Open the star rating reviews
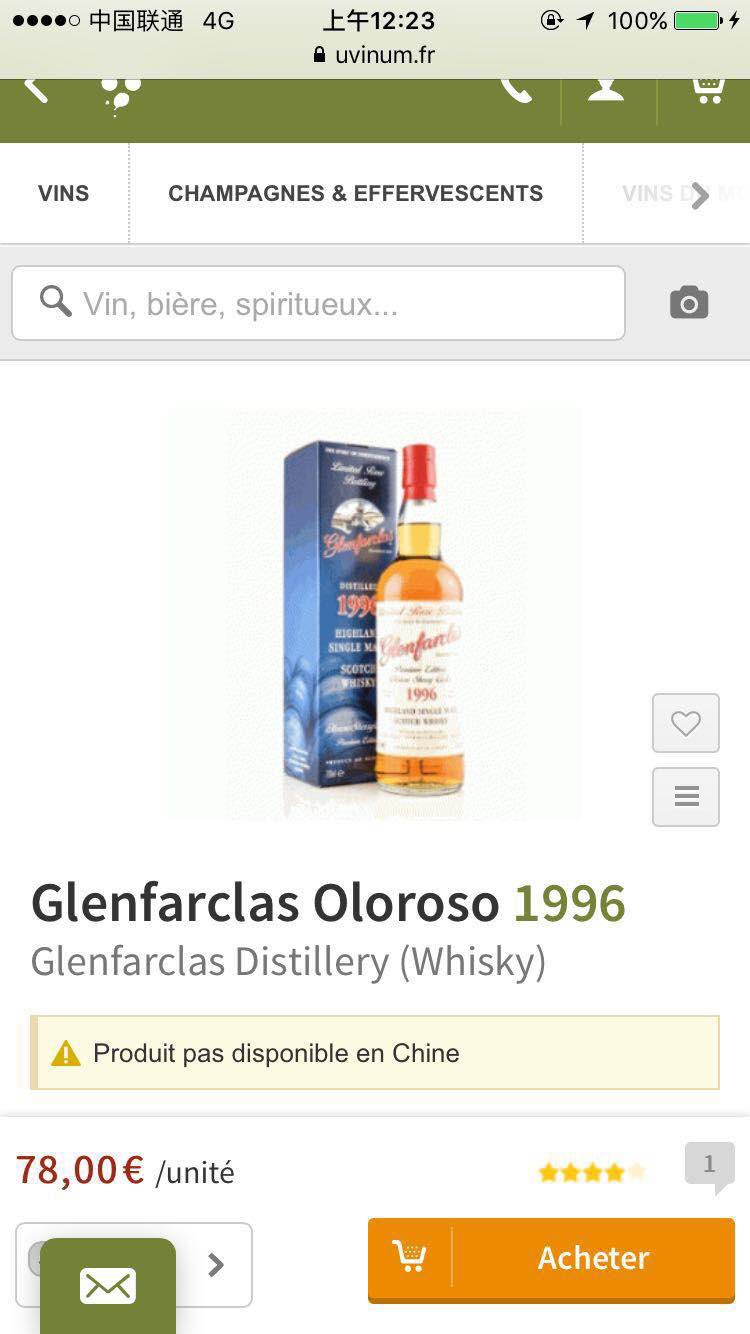750x1334 pixels. (591, 1172)
